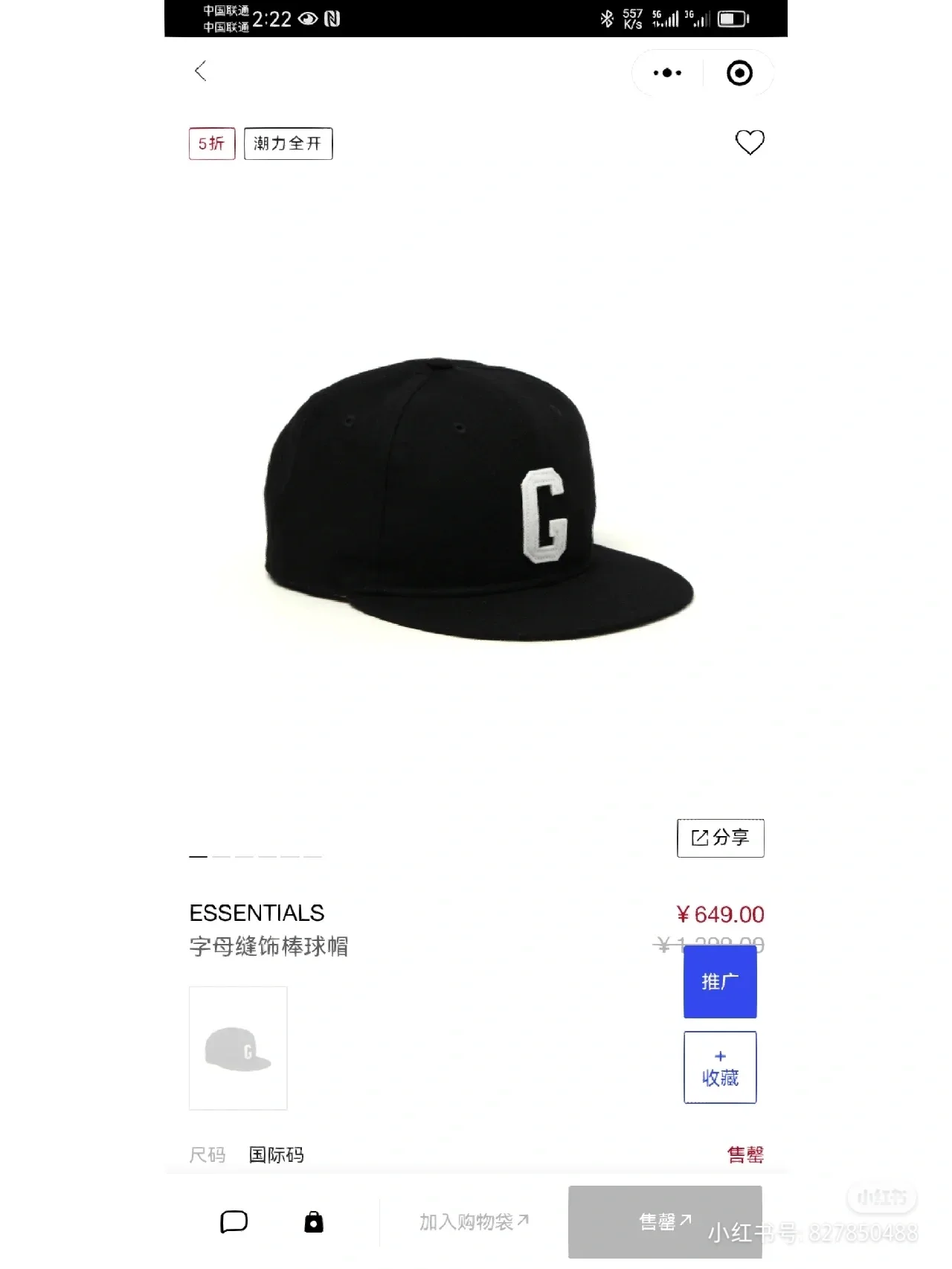This screenshot has width=952, height=1269.
Task: Close the mini program via circle icon
Action: tap(739, 73)
